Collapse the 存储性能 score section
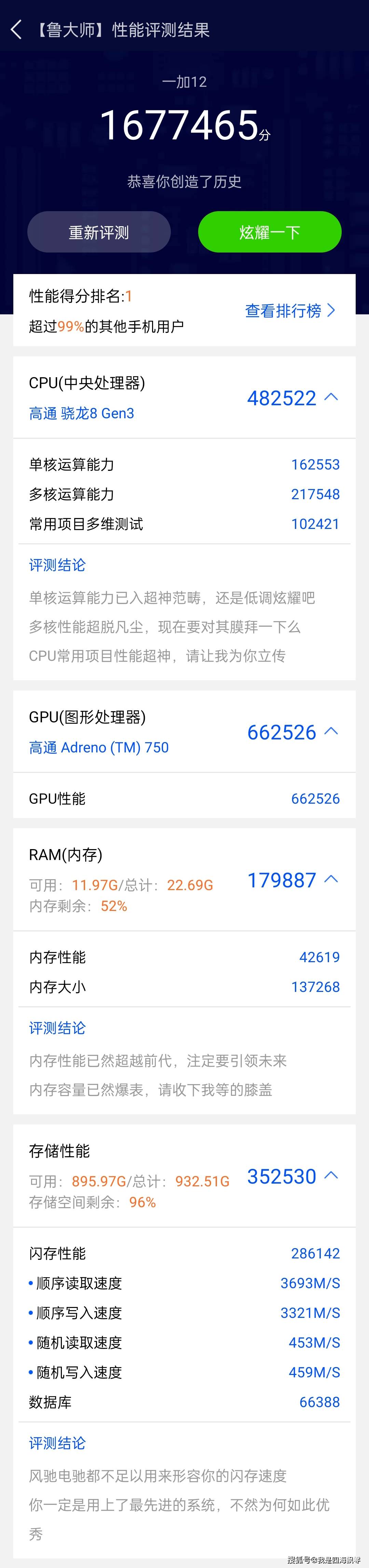The height and width of the screenshot is (1568, 369). (331, 1175)
